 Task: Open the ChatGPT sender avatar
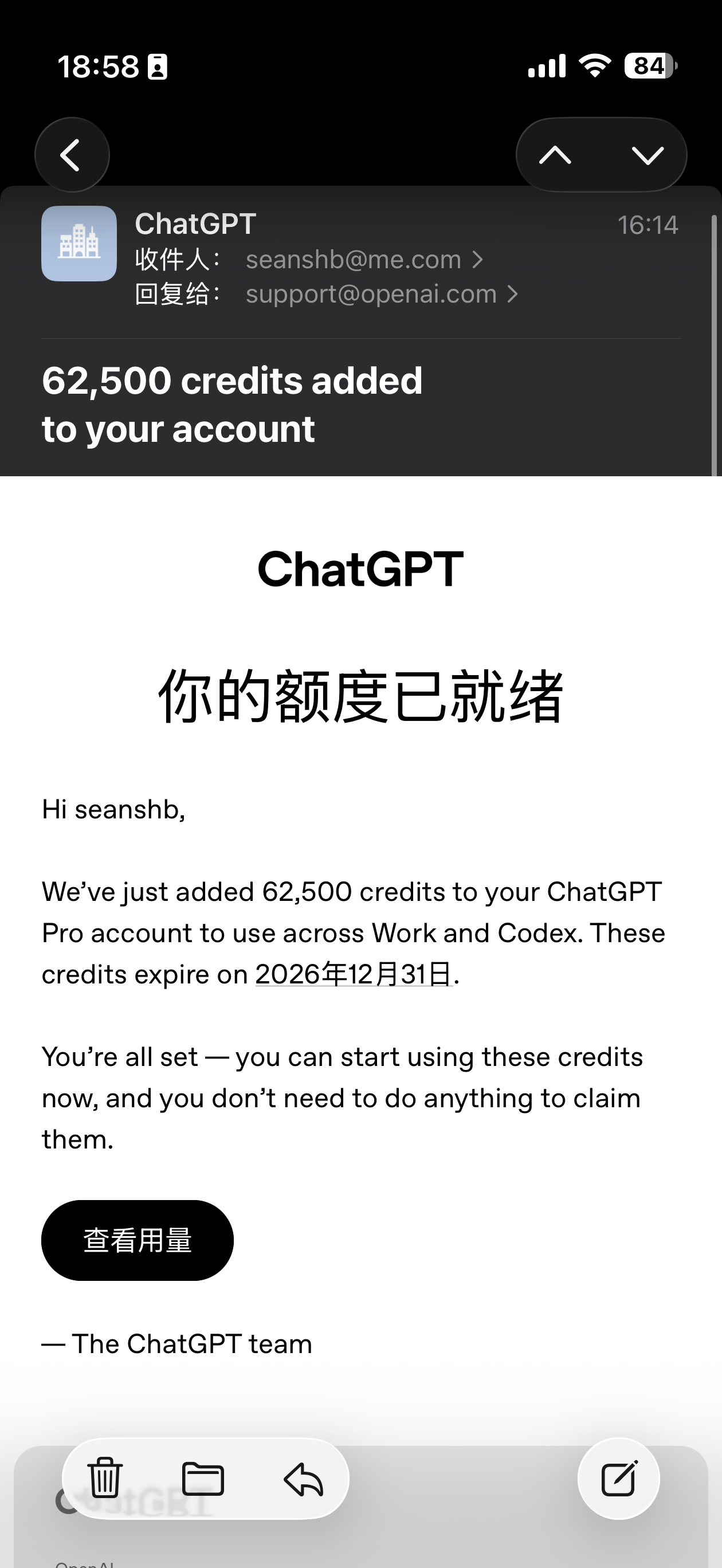[x=79, y=244]
